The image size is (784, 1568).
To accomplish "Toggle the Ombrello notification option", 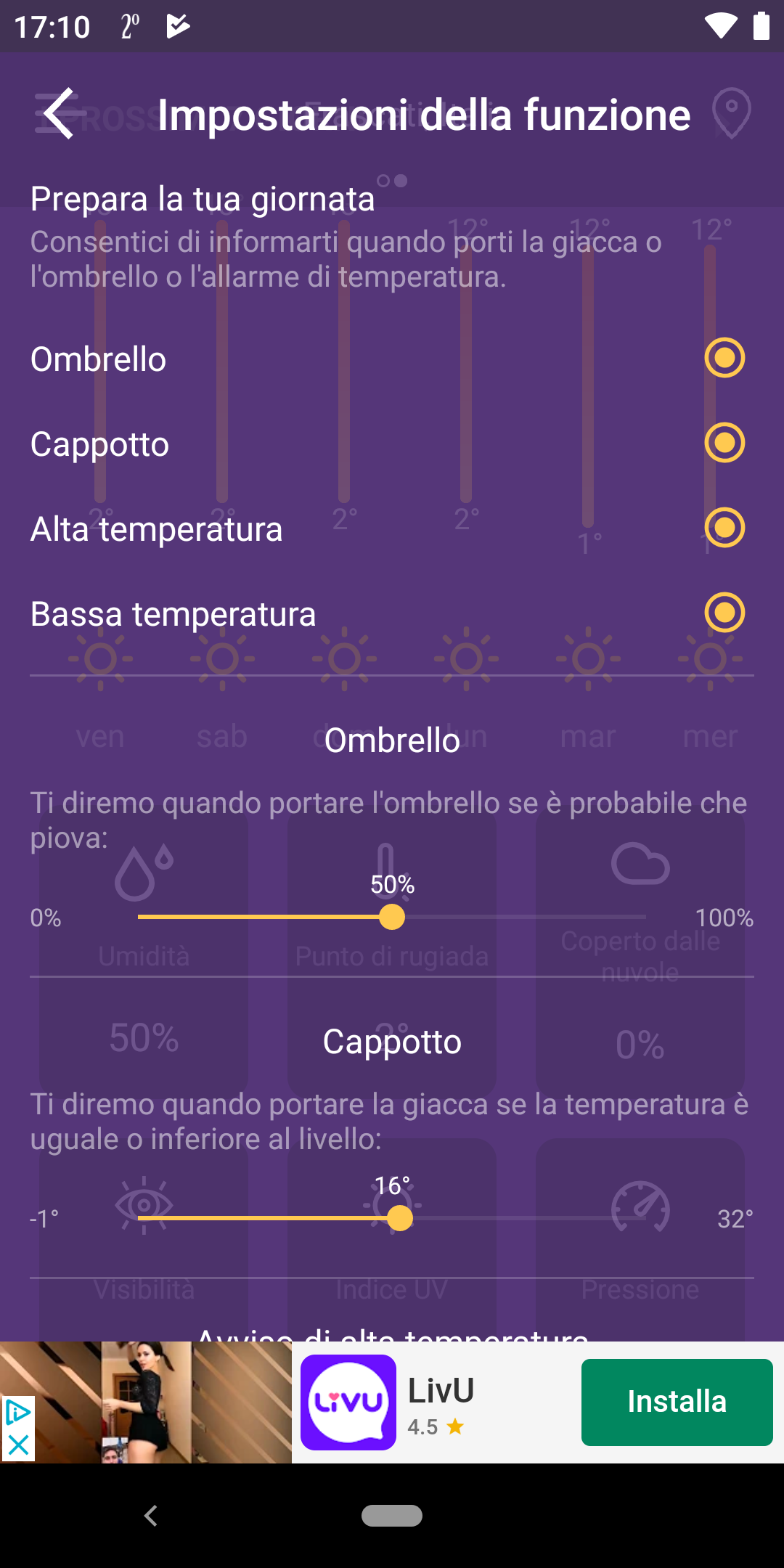I will point(724,358).
